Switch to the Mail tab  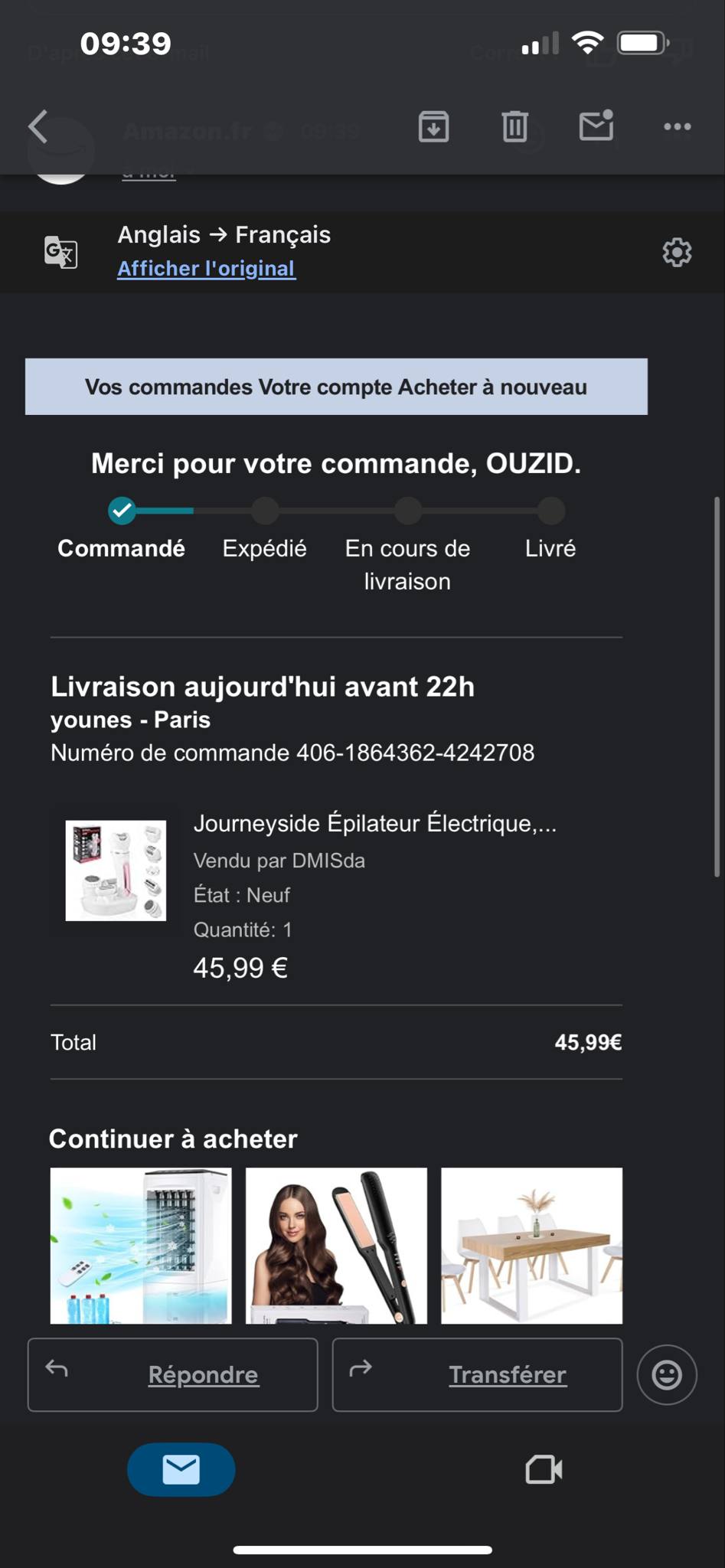(x=181, y=1469)
